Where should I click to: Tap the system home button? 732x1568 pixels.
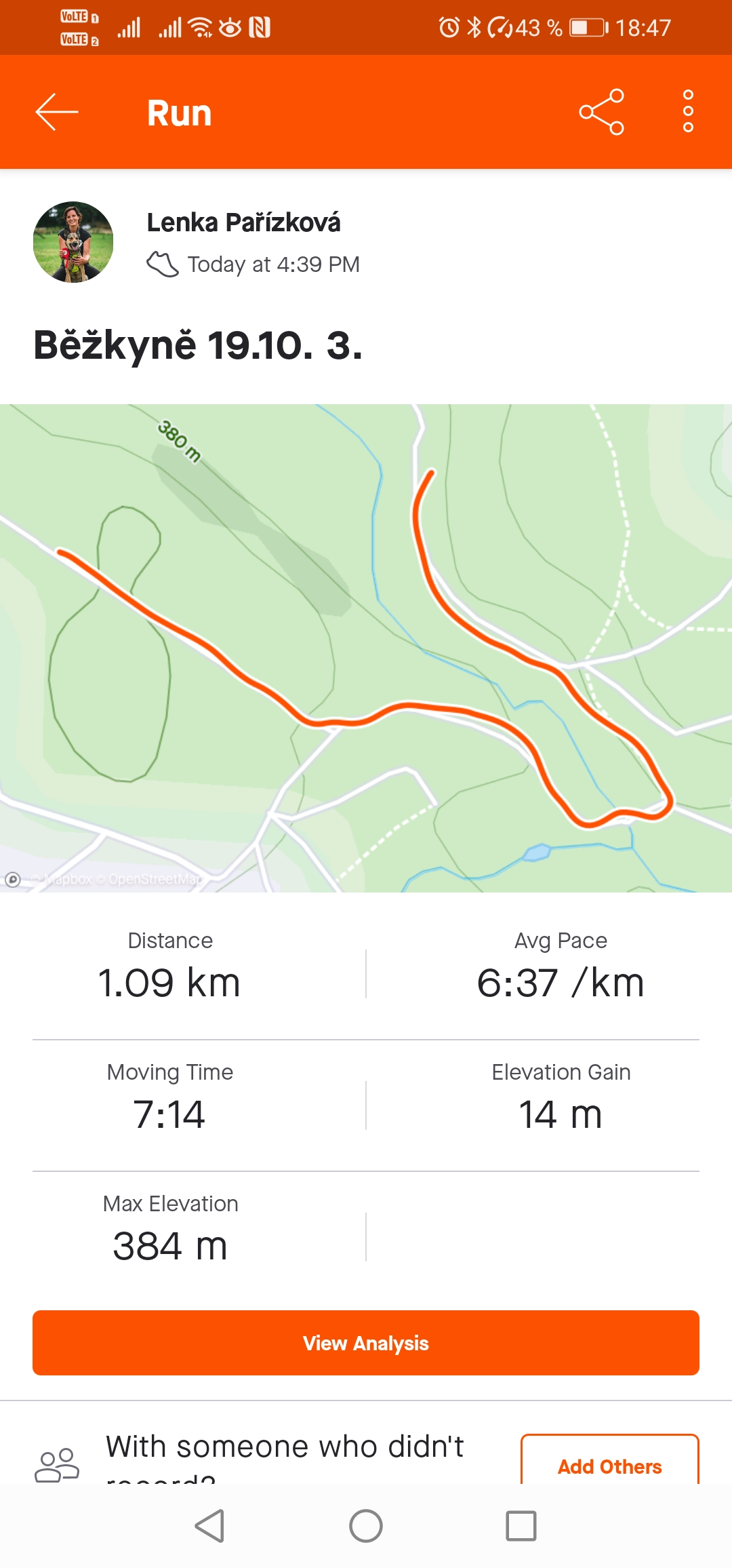click(x=366, y=1526)
